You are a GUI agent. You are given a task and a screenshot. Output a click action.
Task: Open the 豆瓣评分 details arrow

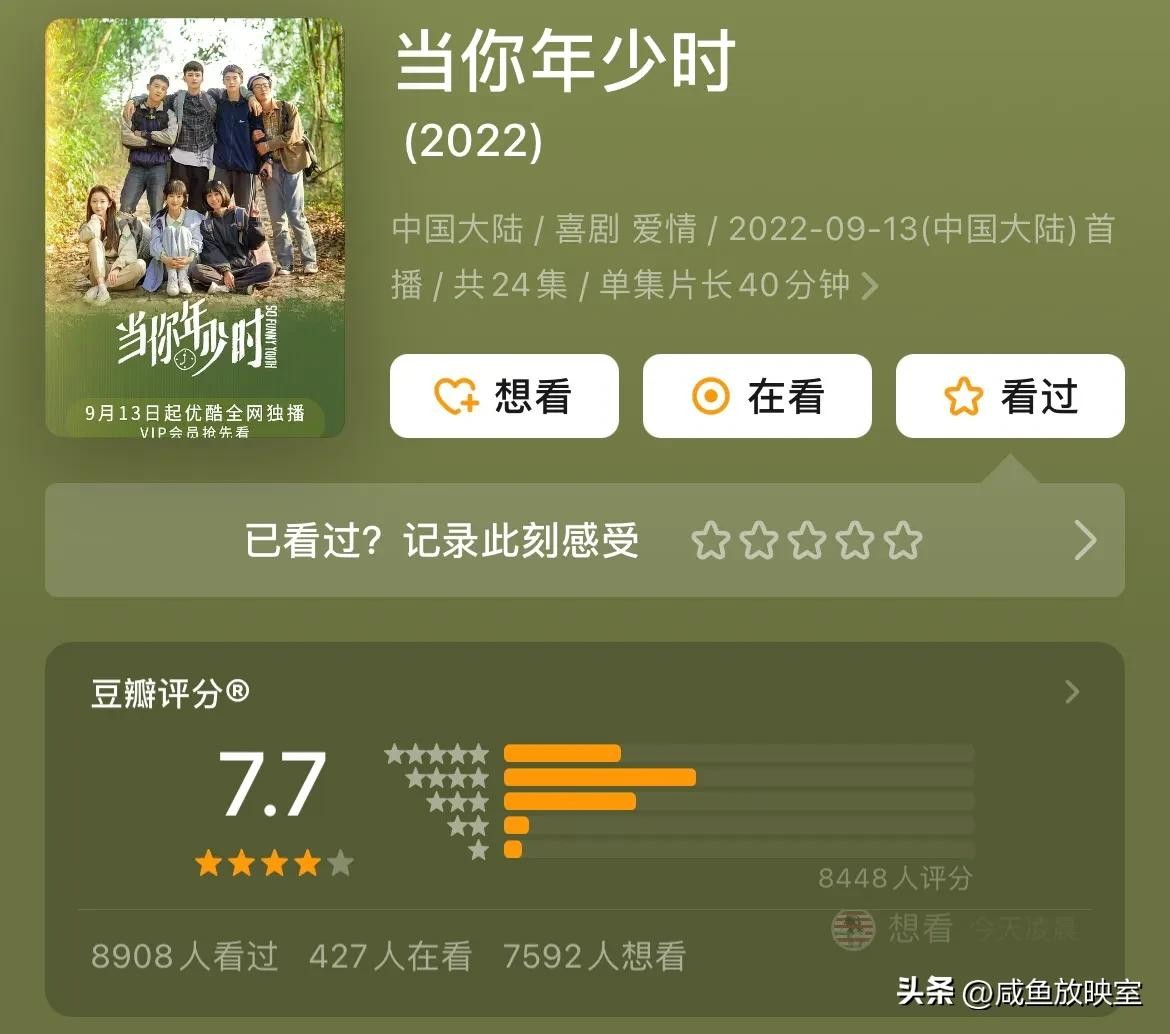1073,692
